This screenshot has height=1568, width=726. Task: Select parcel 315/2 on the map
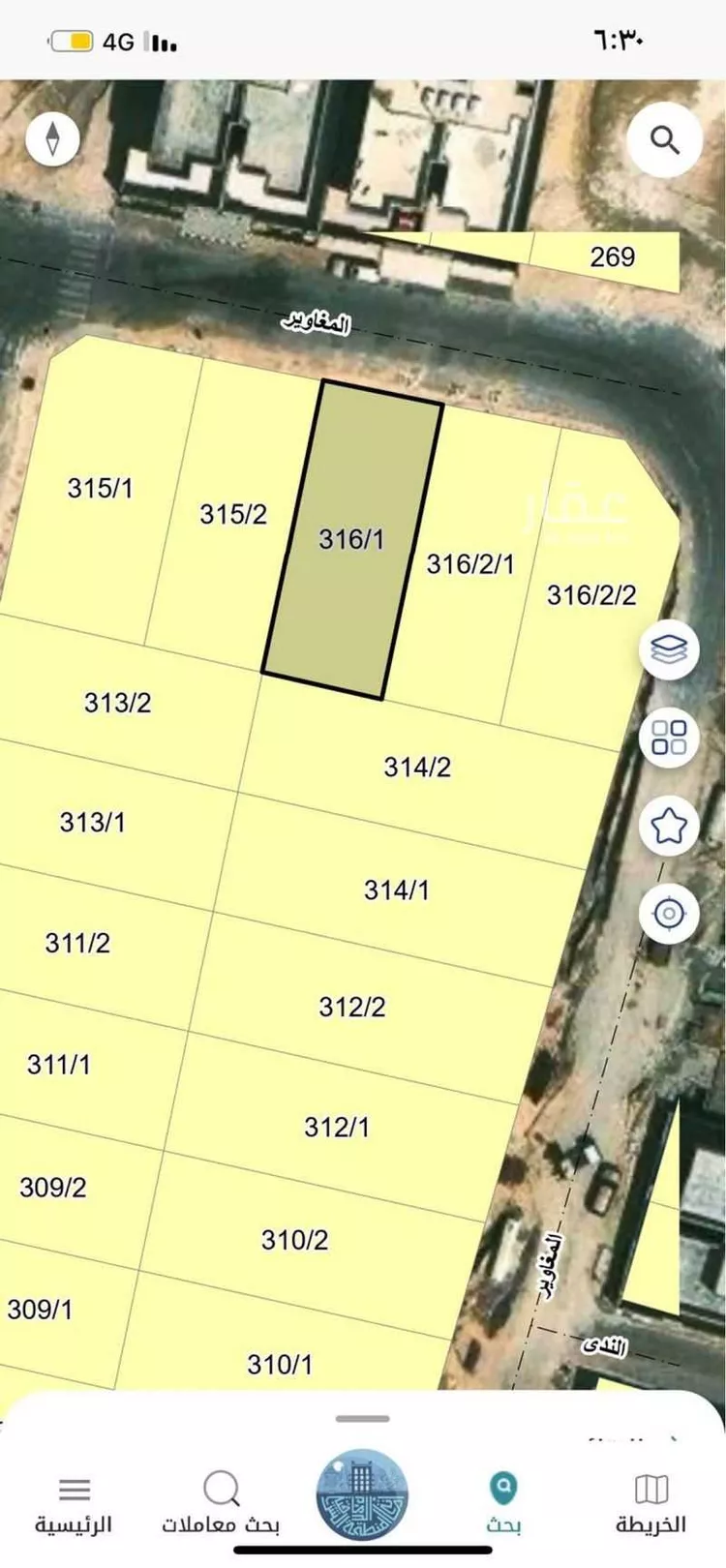233,514
